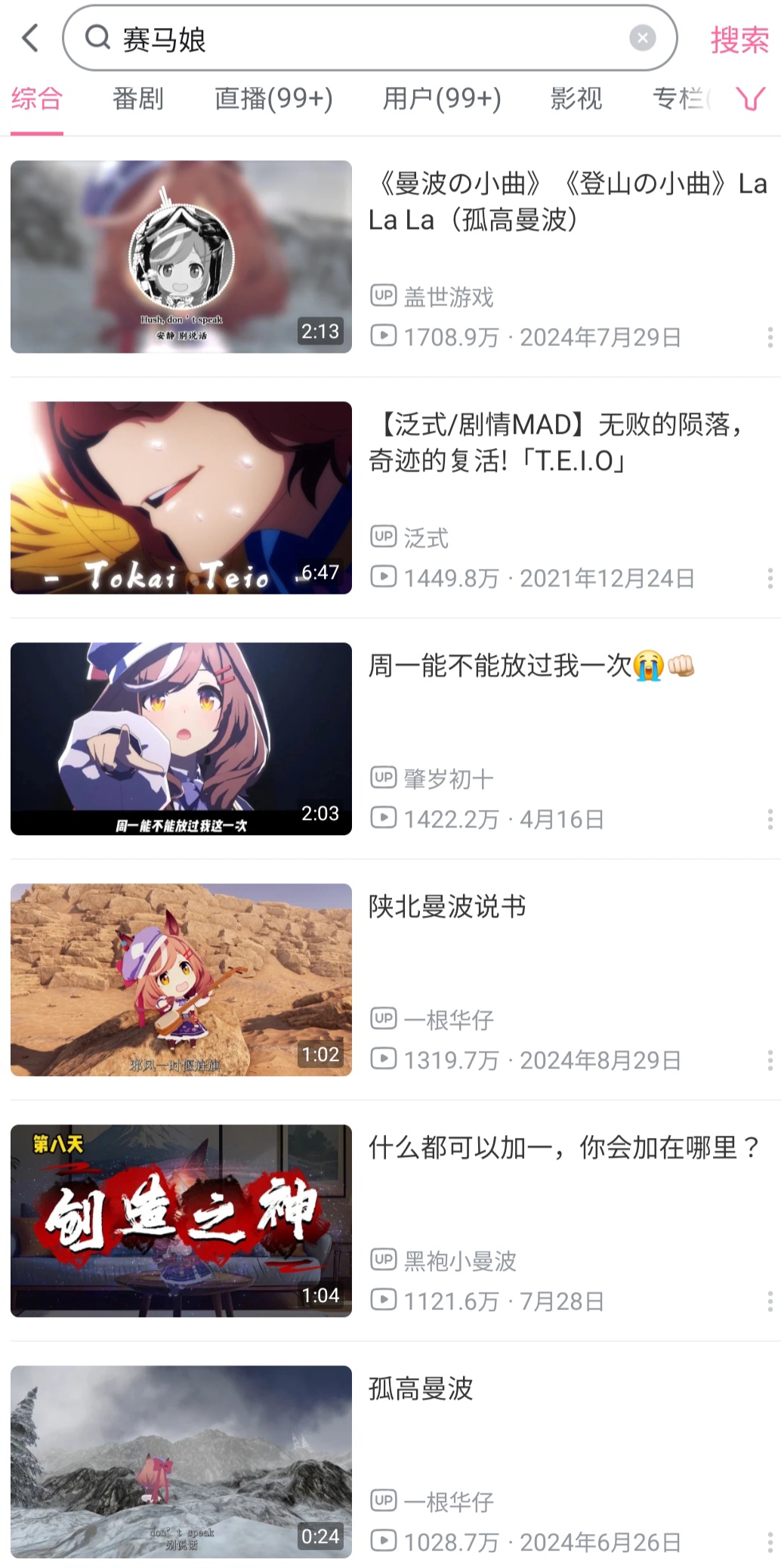781x1568 pixels.
Task: Tap the 赛马娘 search field
Action: pos(363,39)
